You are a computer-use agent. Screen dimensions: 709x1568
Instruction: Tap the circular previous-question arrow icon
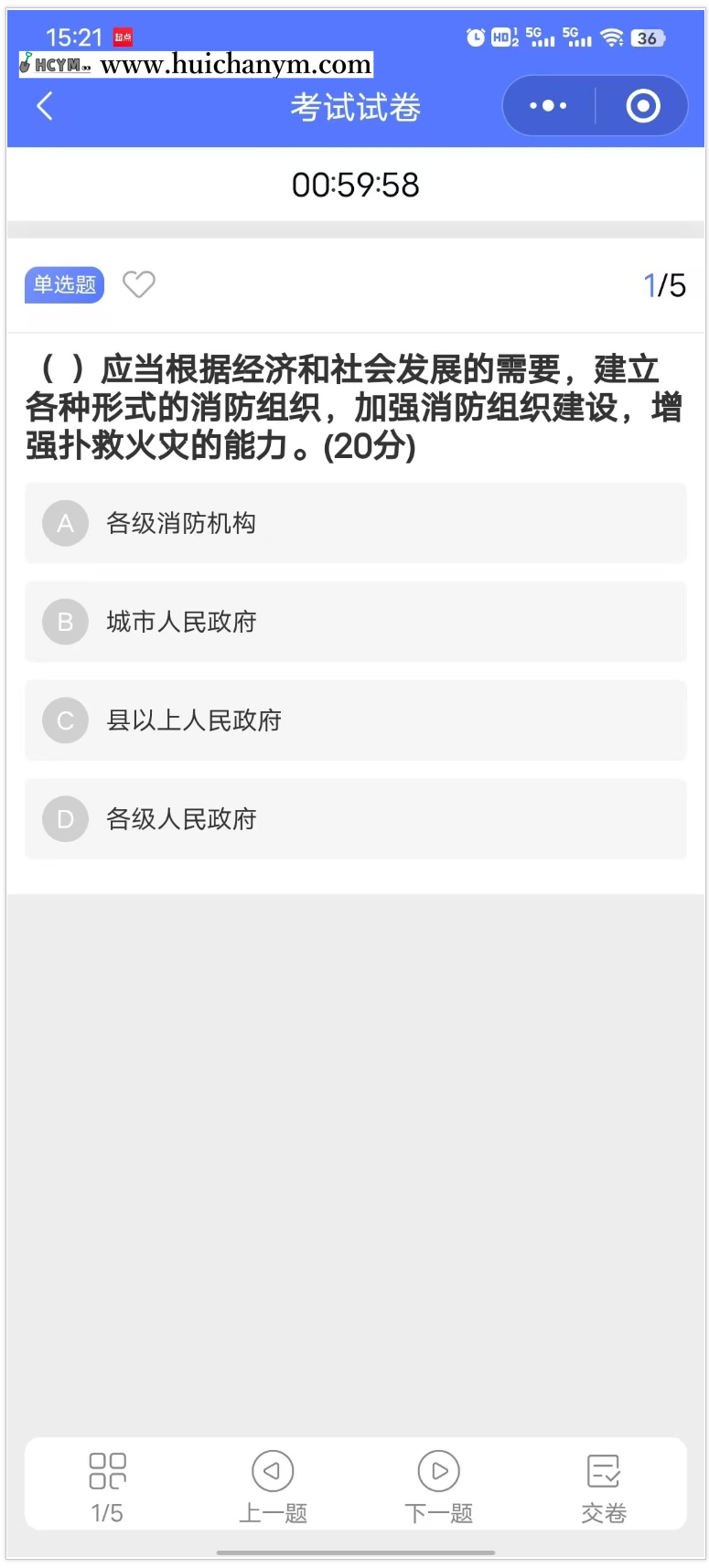click(272, 1470)
